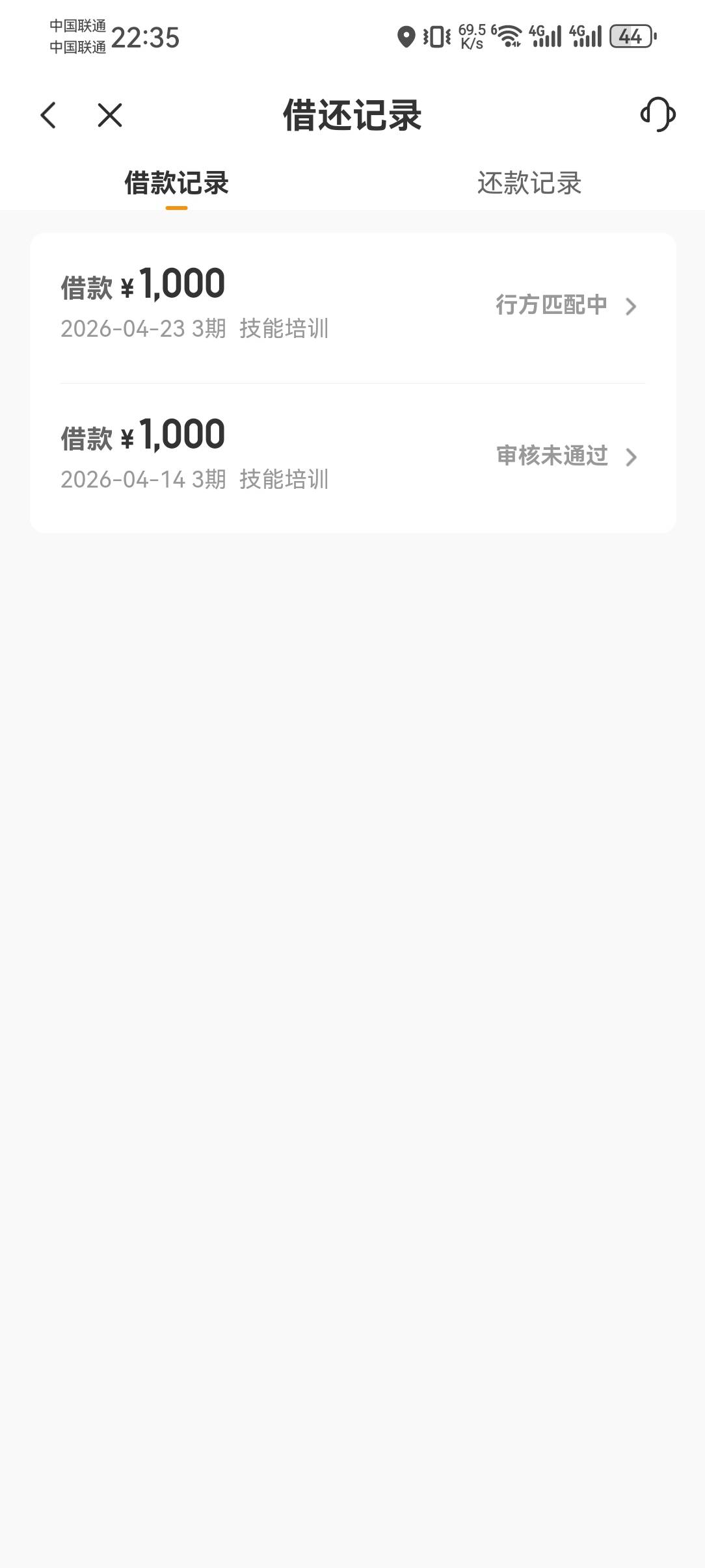705x1568 pixels.
Task: Select the 借款记录 tab
Action: tap(176, 183)
